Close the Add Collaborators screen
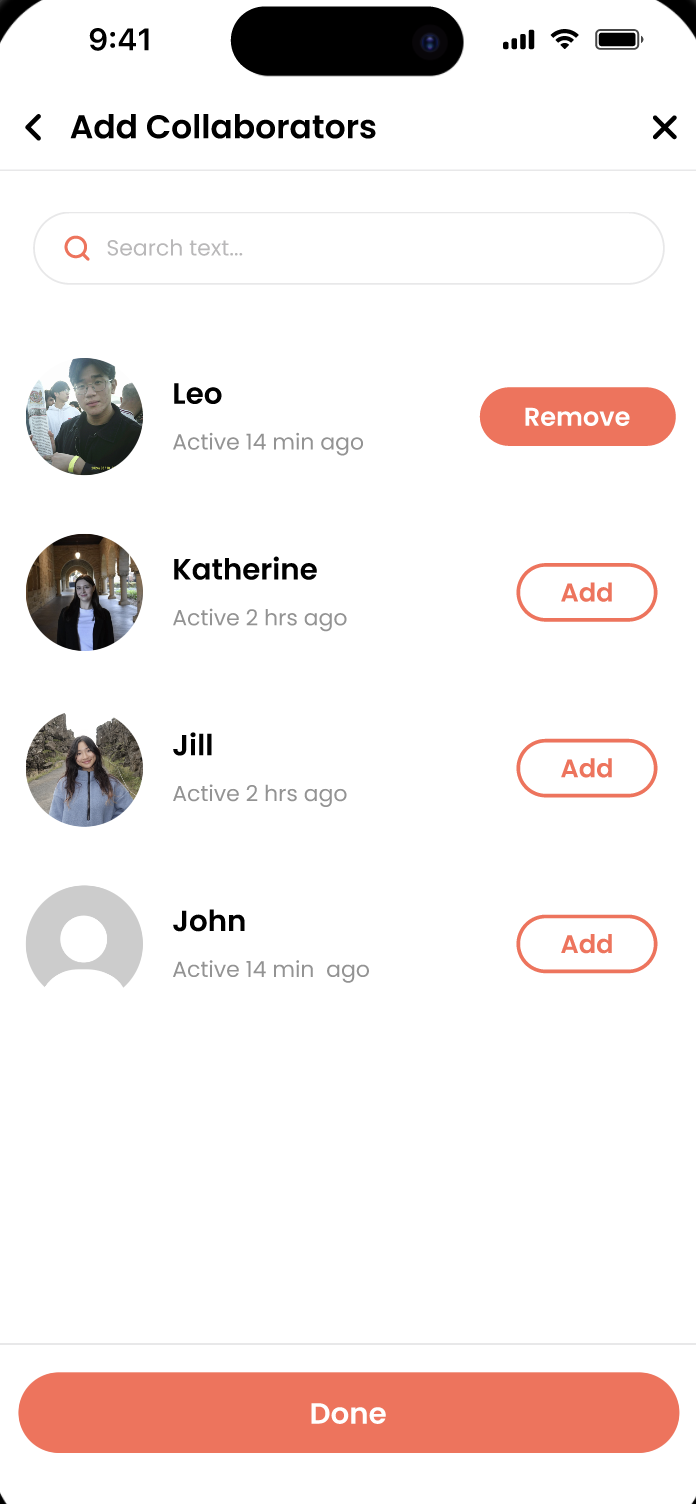Viewport: 696px width, 1504px height. 664,128
